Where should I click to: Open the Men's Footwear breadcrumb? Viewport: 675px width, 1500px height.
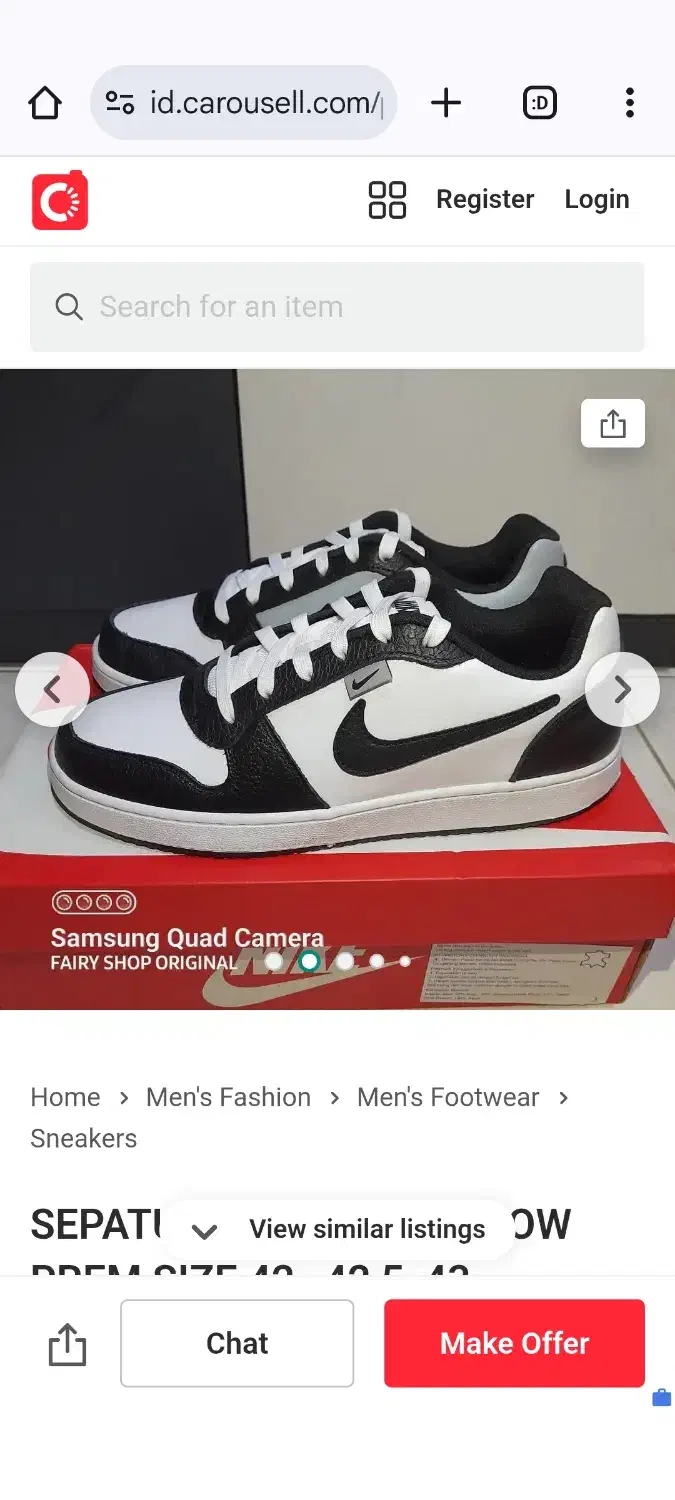point(448,1097)
